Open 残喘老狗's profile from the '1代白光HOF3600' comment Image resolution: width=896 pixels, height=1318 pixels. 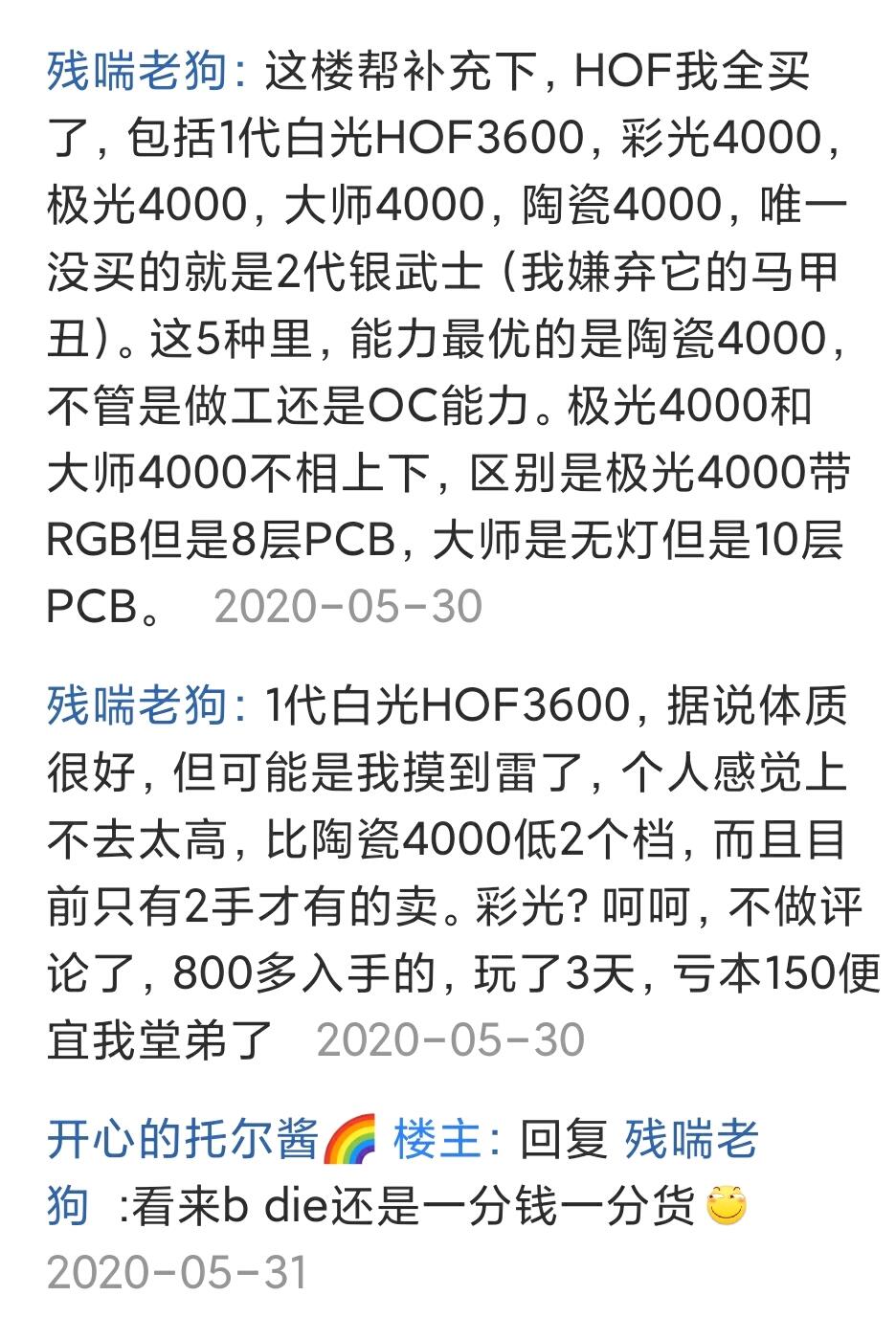point(137,706)
